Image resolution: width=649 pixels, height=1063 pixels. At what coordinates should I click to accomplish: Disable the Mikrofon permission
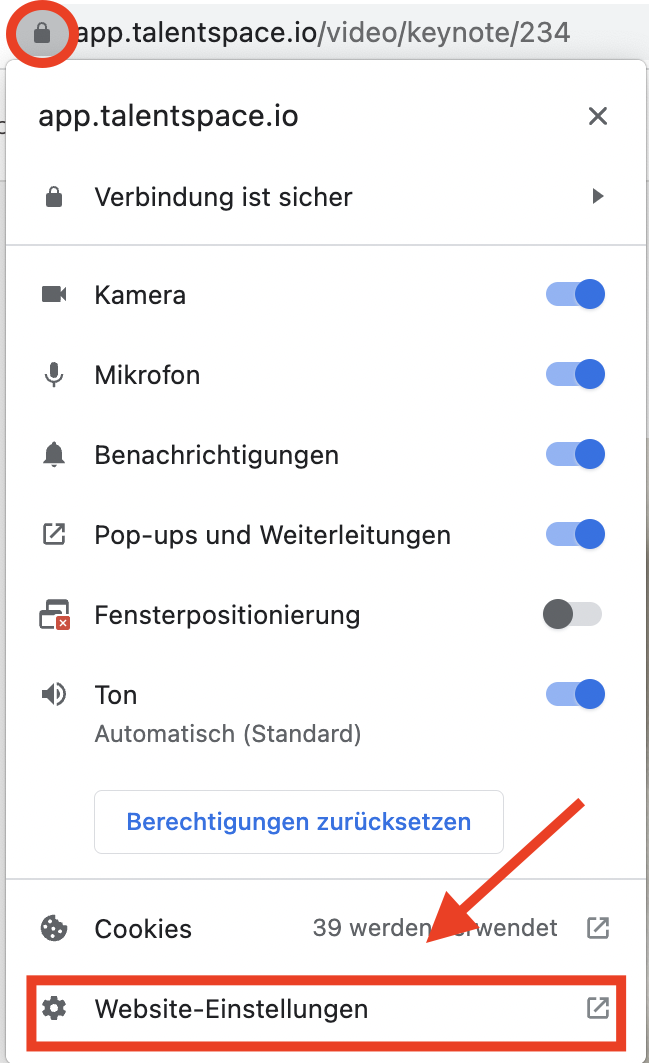pos(575,374)
